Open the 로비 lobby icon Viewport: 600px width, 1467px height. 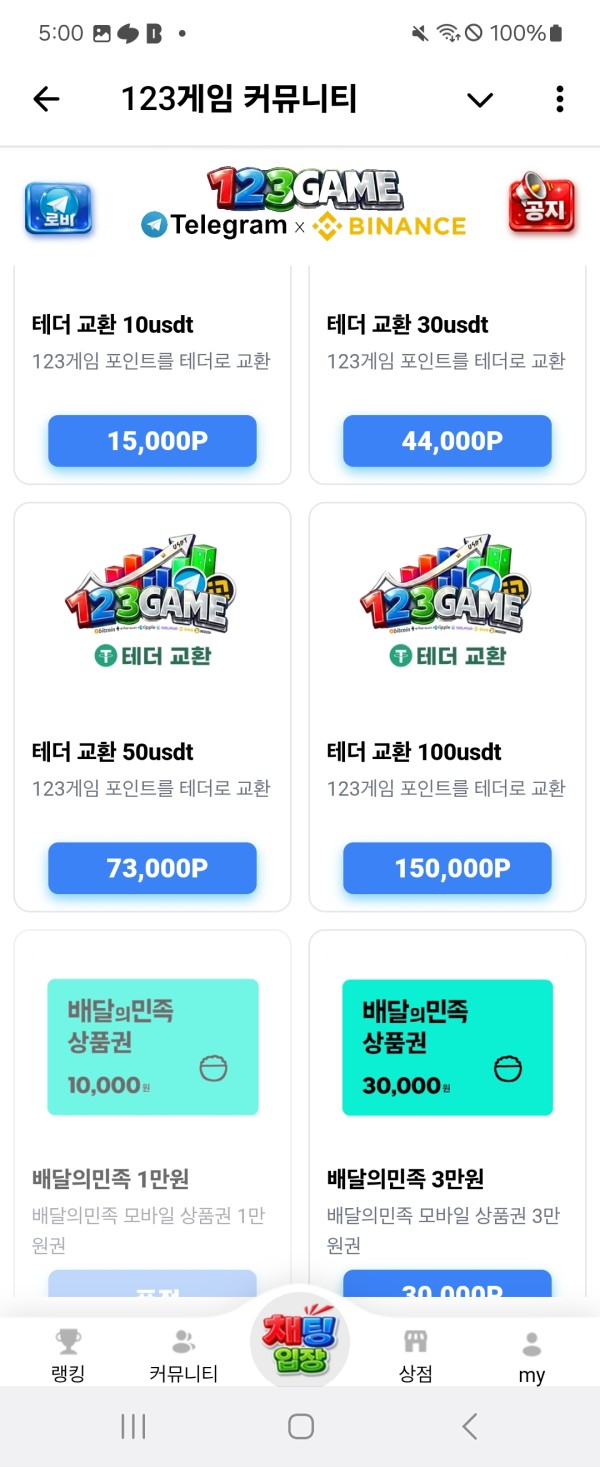tap(58, 210)
